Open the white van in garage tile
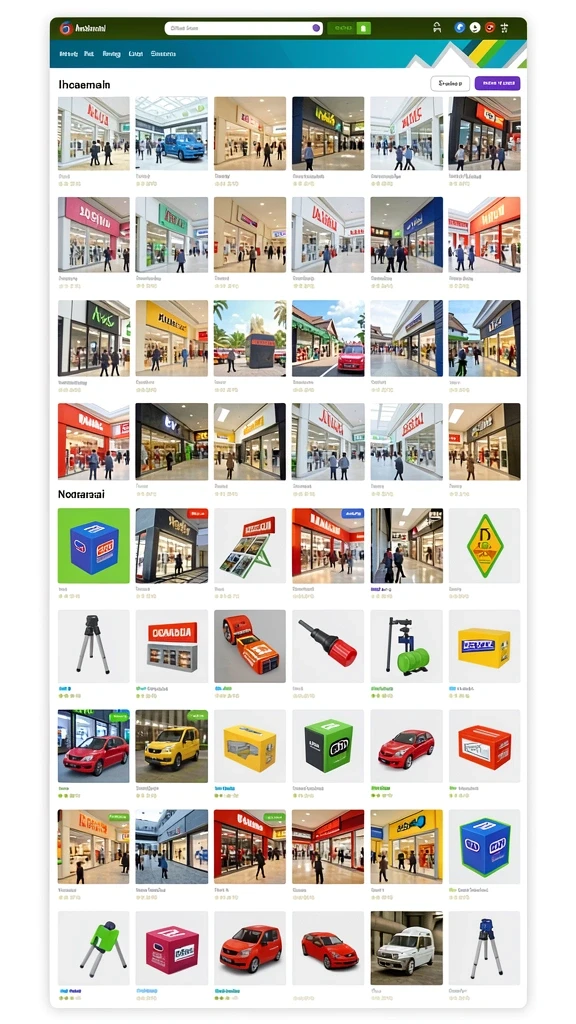Viewport: 576px width, 1024px height. click(x=406, y=948)
